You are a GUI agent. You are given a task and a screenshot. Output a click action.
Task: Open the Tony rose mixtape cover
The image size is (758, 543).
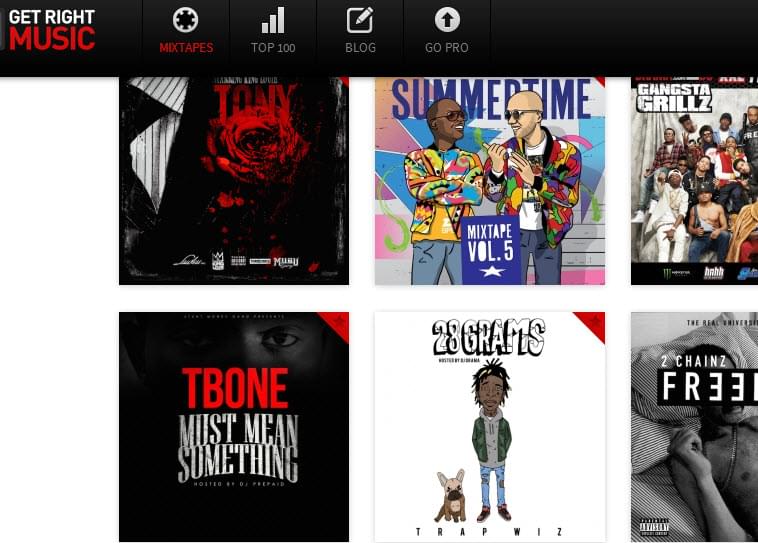pyautogui.click(x=233, y=181)
